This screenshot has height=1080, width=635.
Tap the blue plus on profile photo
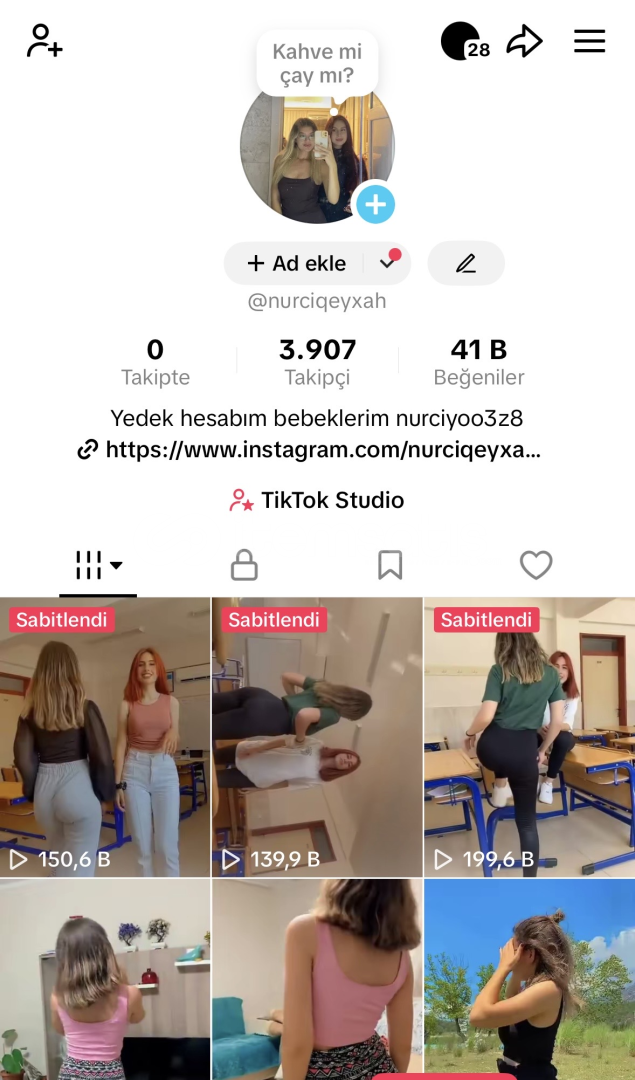pos(375,204)
